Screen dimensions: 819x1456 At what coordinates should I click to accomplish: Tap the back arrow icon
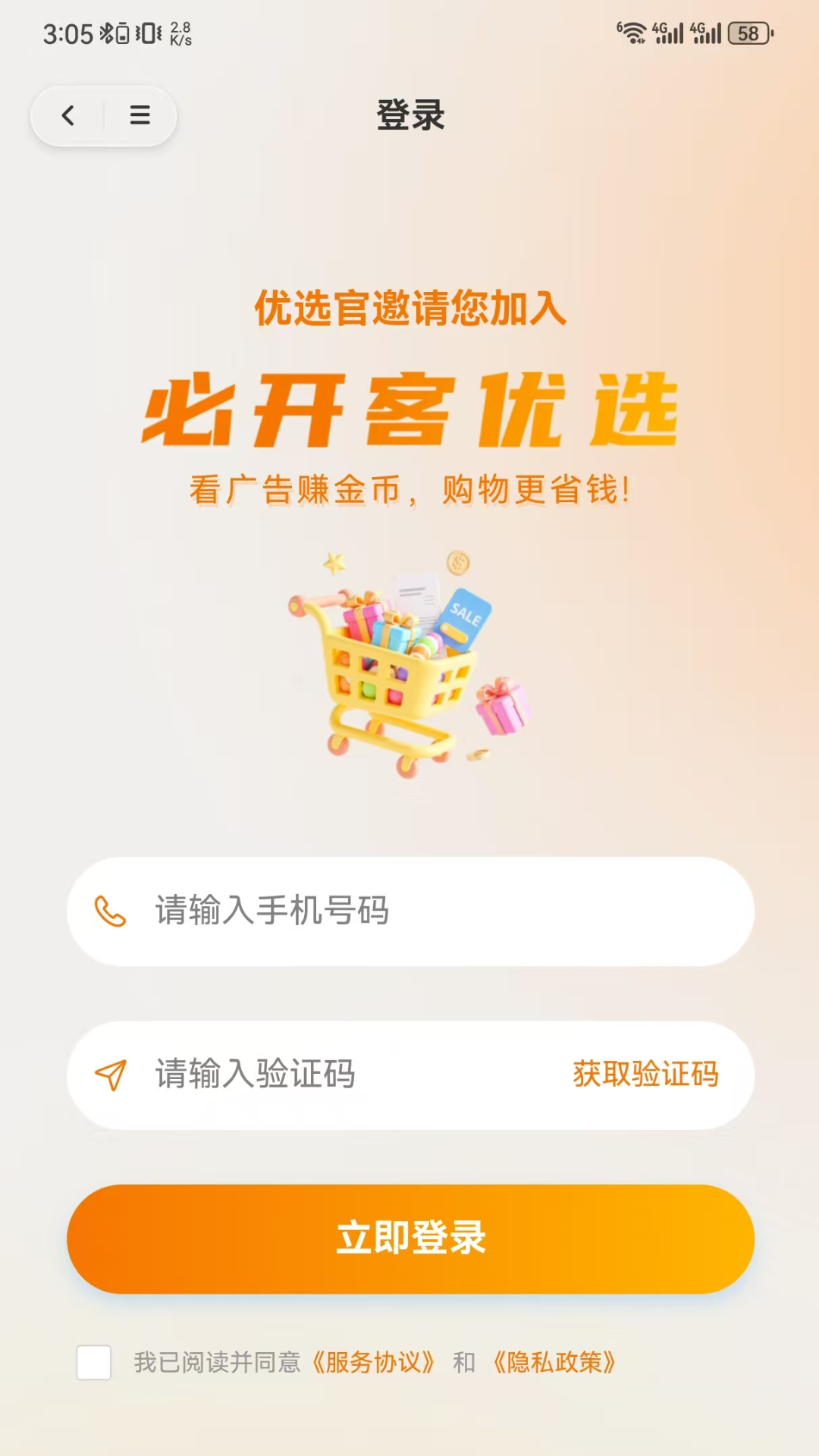tap(67, 115)
